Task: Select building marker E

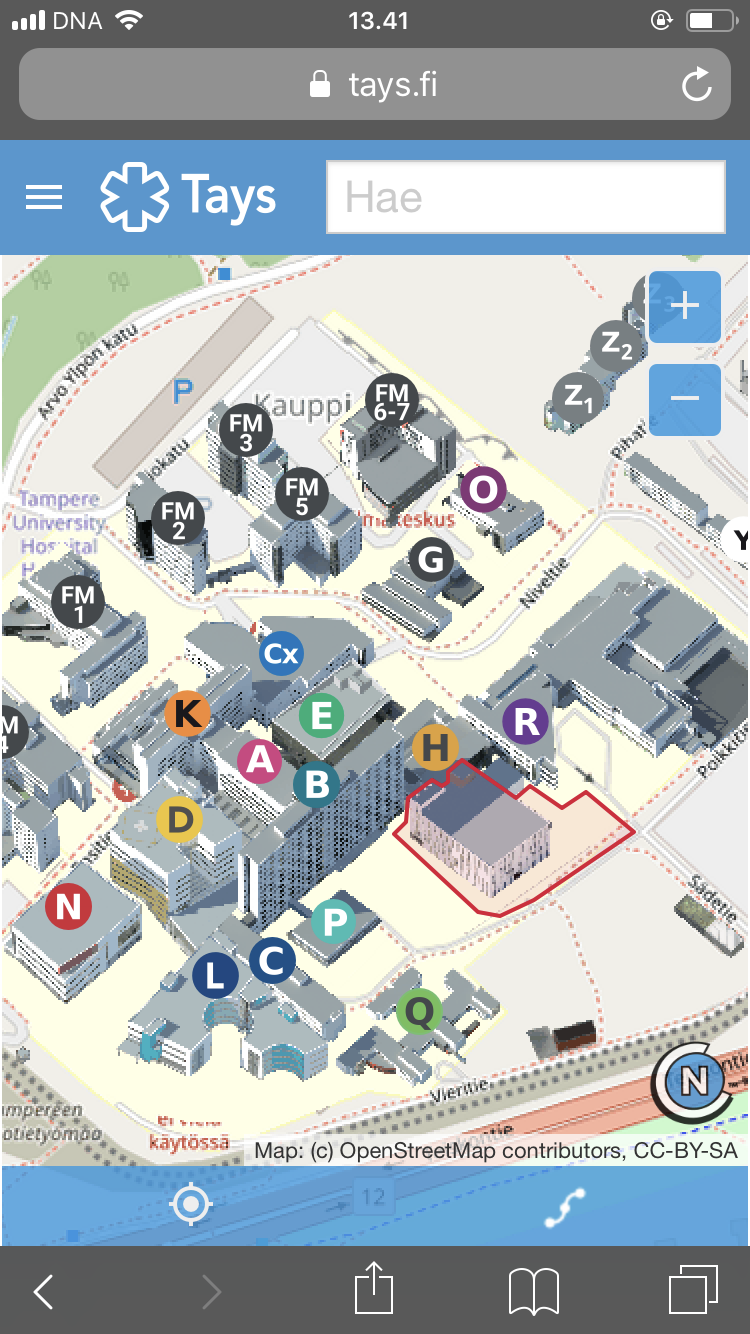Action: [321, 716]
